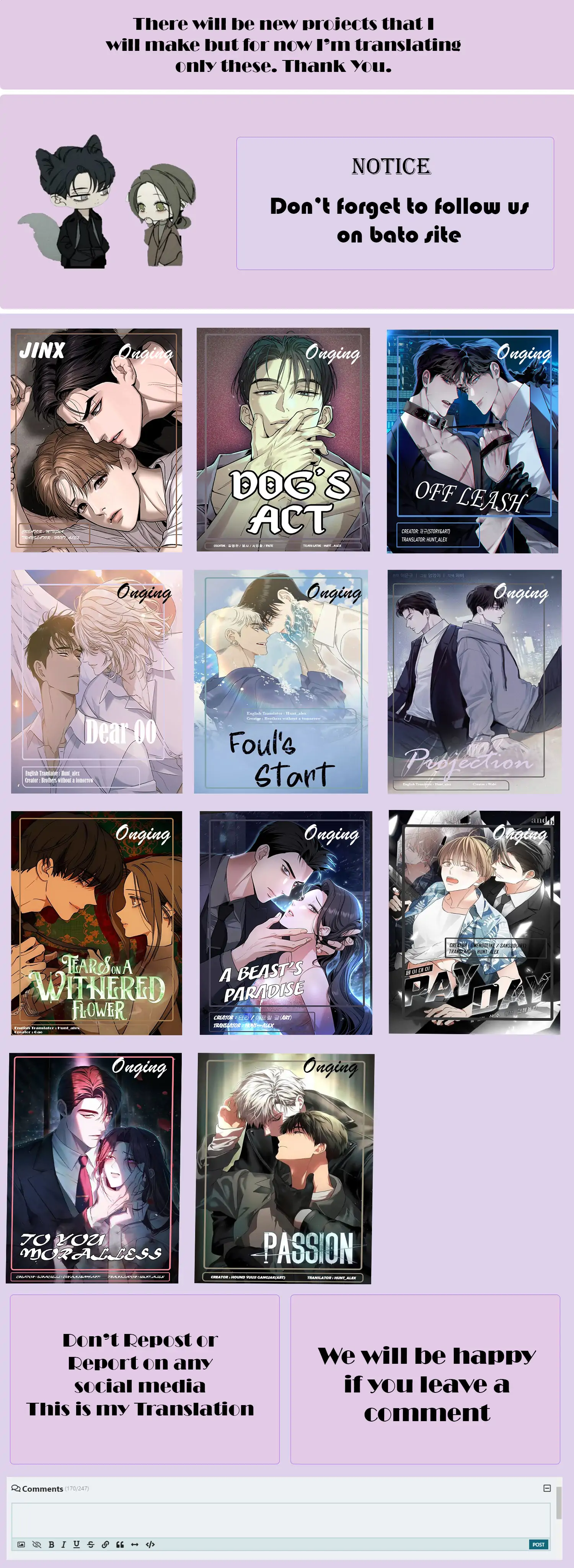This screenshot has height=1568, width=574.
Task: Make comment text bold
Action: [x=51, y=1544]
